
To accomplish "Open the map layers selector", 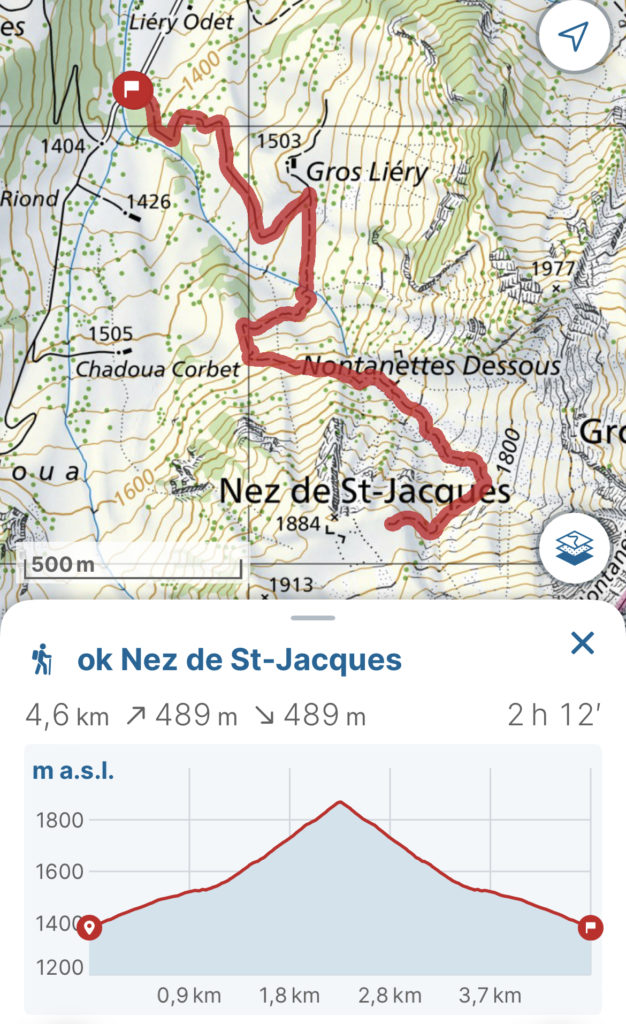I will pos(574,547).
